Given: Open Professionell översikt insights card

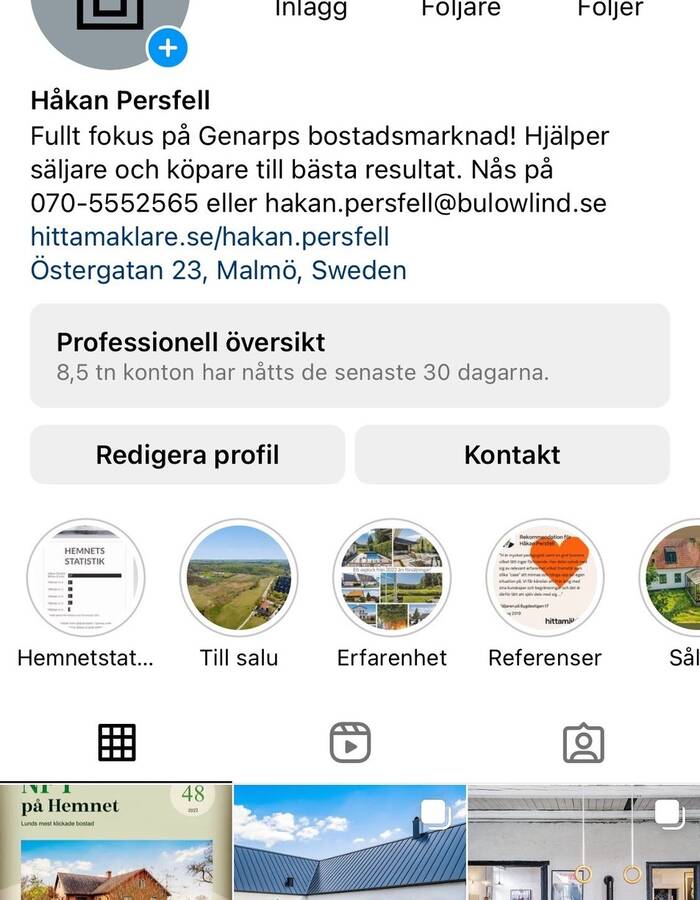Looking at the screenshot, I should (349, 355).
